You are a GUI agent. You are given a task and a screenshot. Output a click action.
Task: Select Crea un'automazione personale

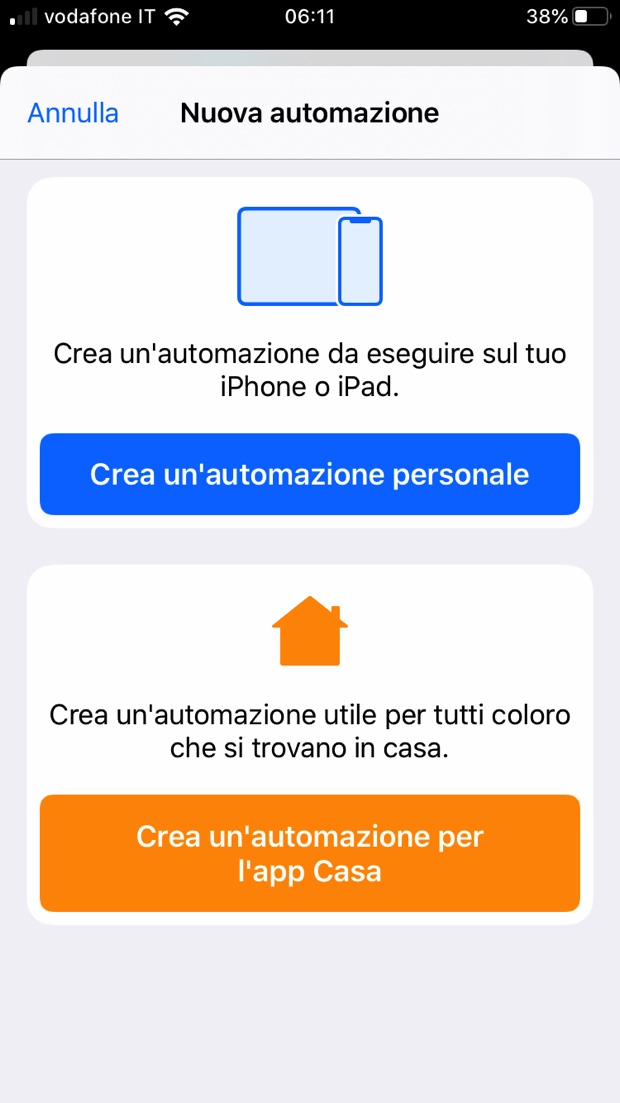(310, 474)
